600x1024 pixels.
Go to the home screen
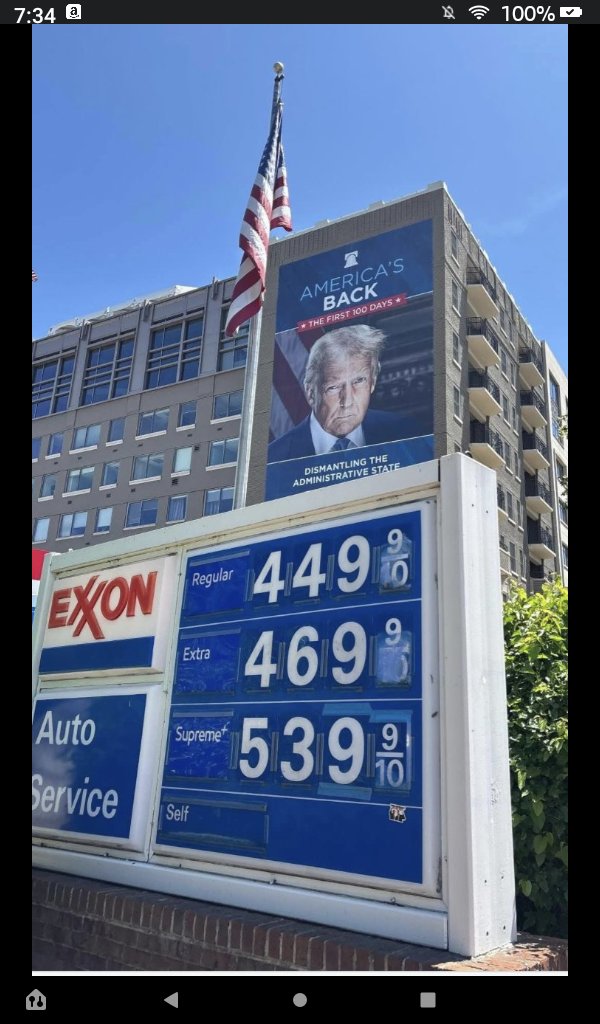coord(300,999)
